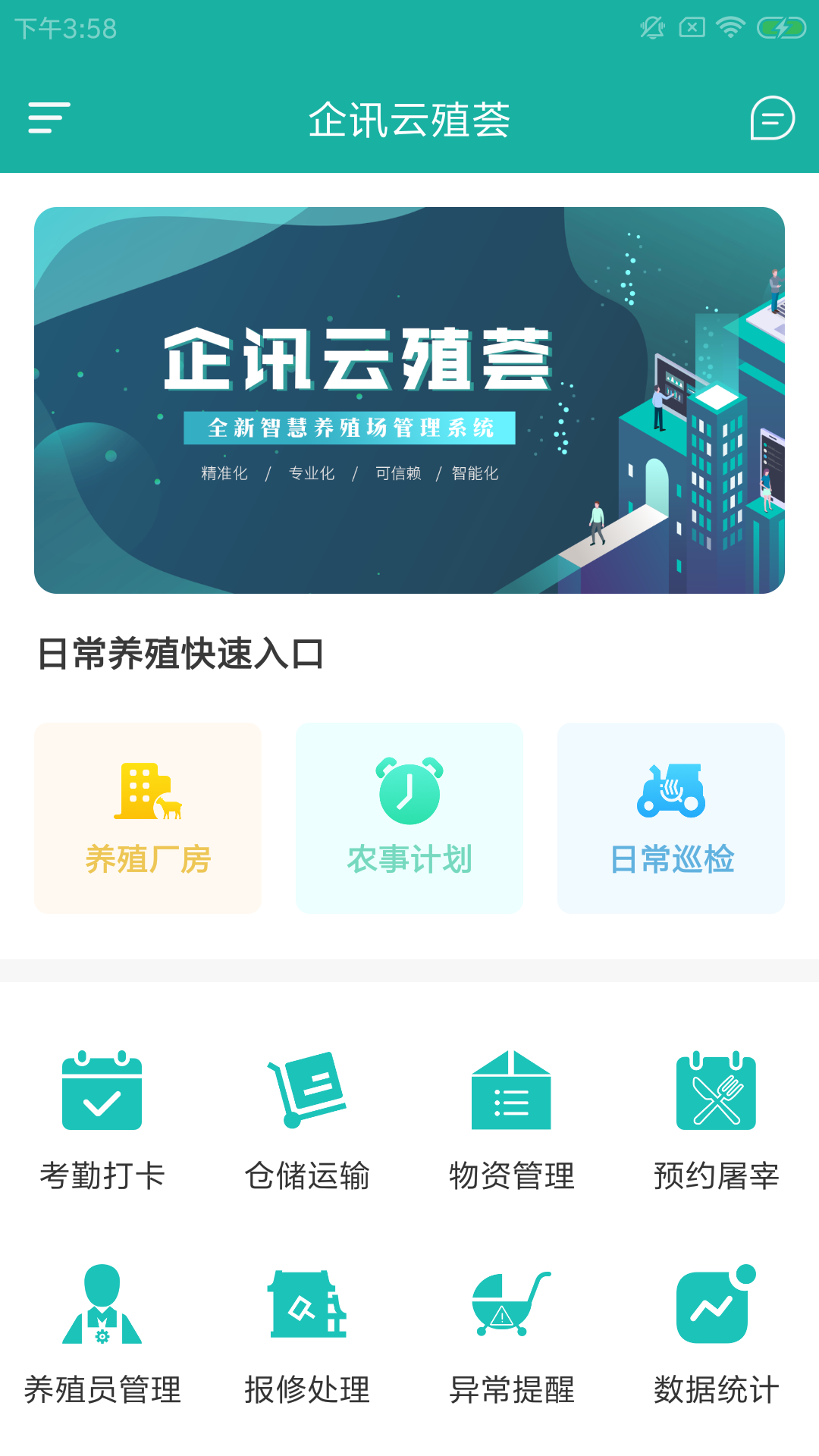Image resolution: width=819 pixels, height=1456 pixels.
Task: Open the hamburger menu at top left
Action: pos(48,118)
